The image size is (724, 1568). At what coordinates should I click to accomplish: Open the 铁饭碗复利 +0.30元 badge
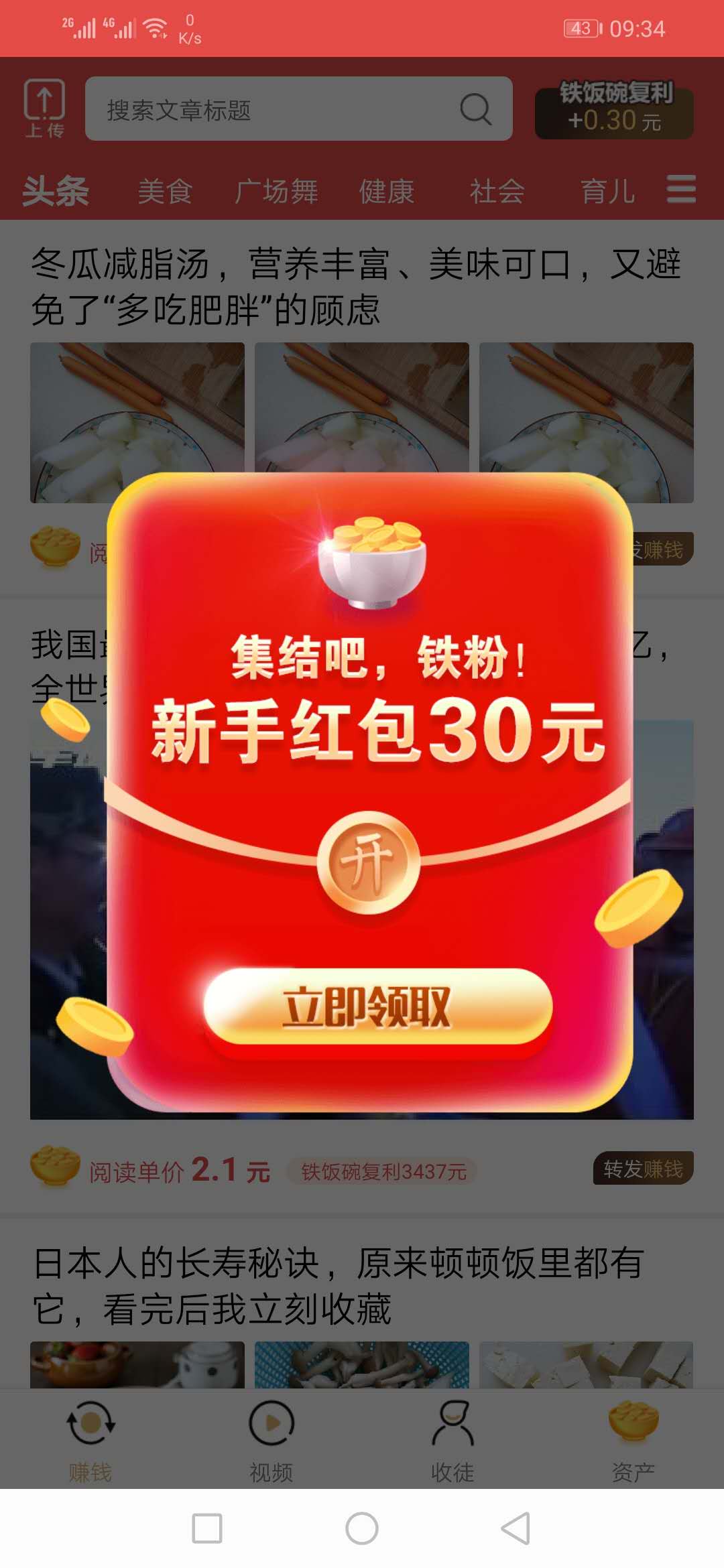tap(614, 110)
